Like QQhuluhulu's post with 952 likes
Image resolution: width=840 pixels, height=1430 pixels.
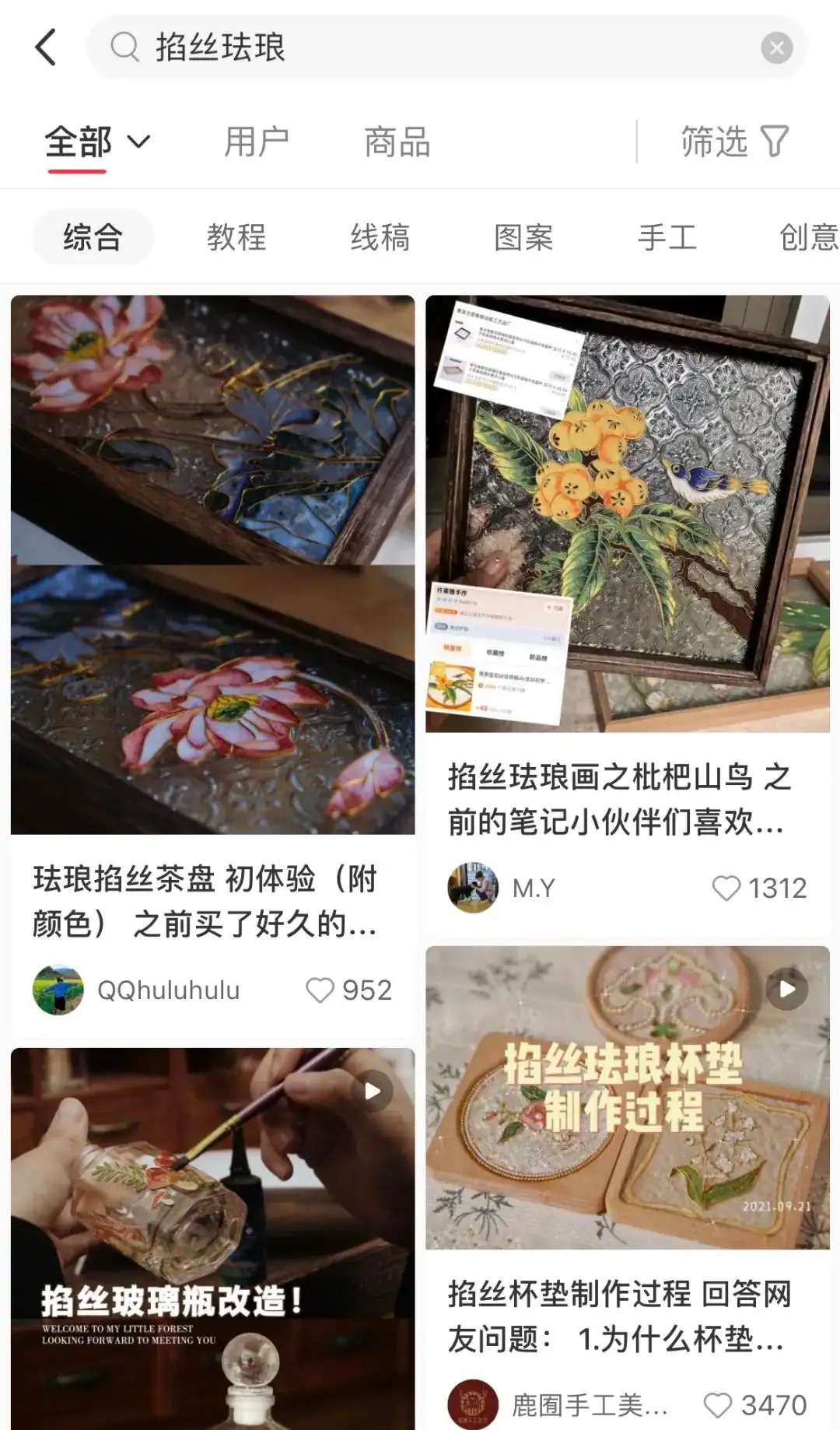(320, 990)
